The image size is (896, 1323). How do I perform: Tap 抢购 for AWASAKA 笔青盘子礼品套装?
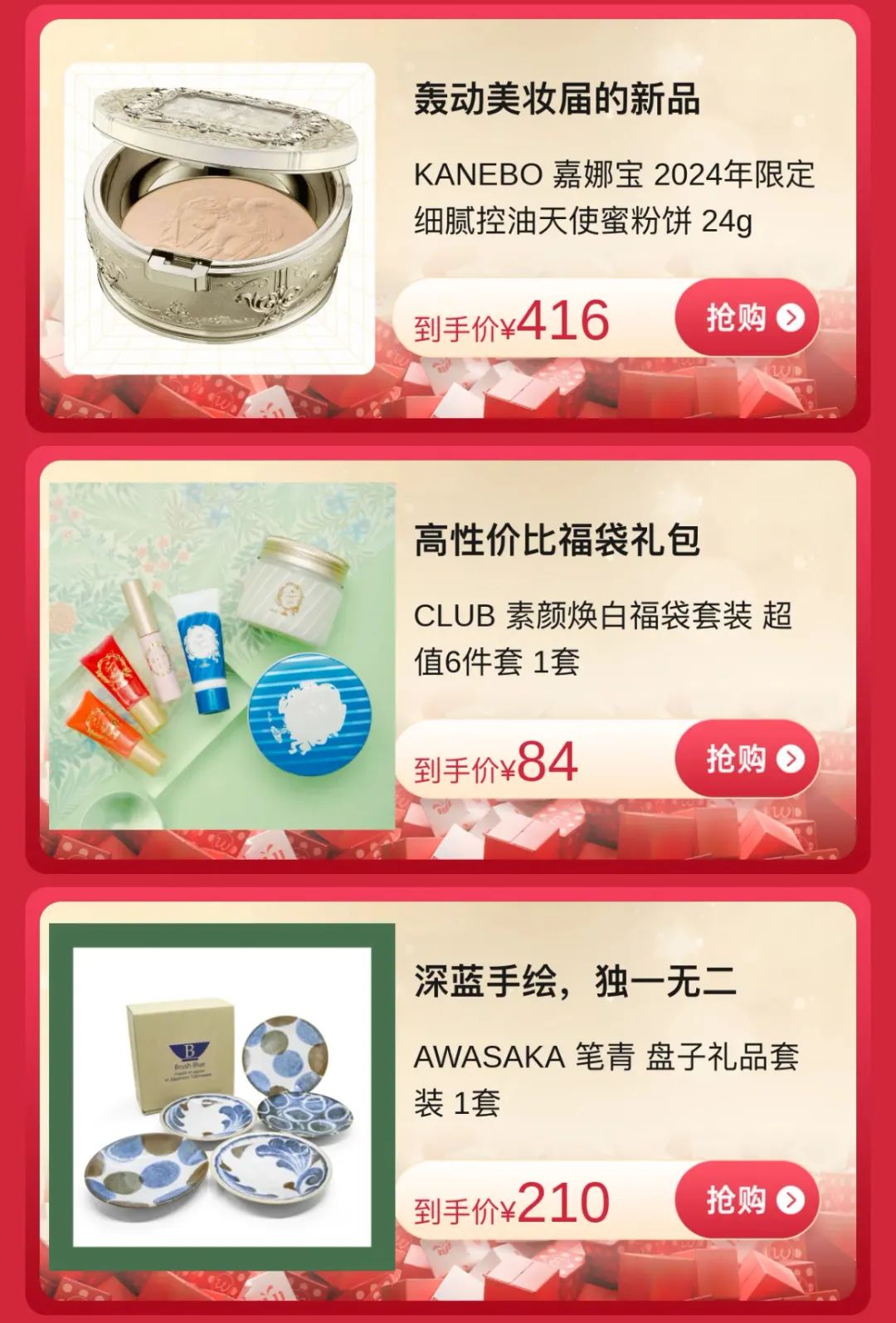[x=747, y=1200]
